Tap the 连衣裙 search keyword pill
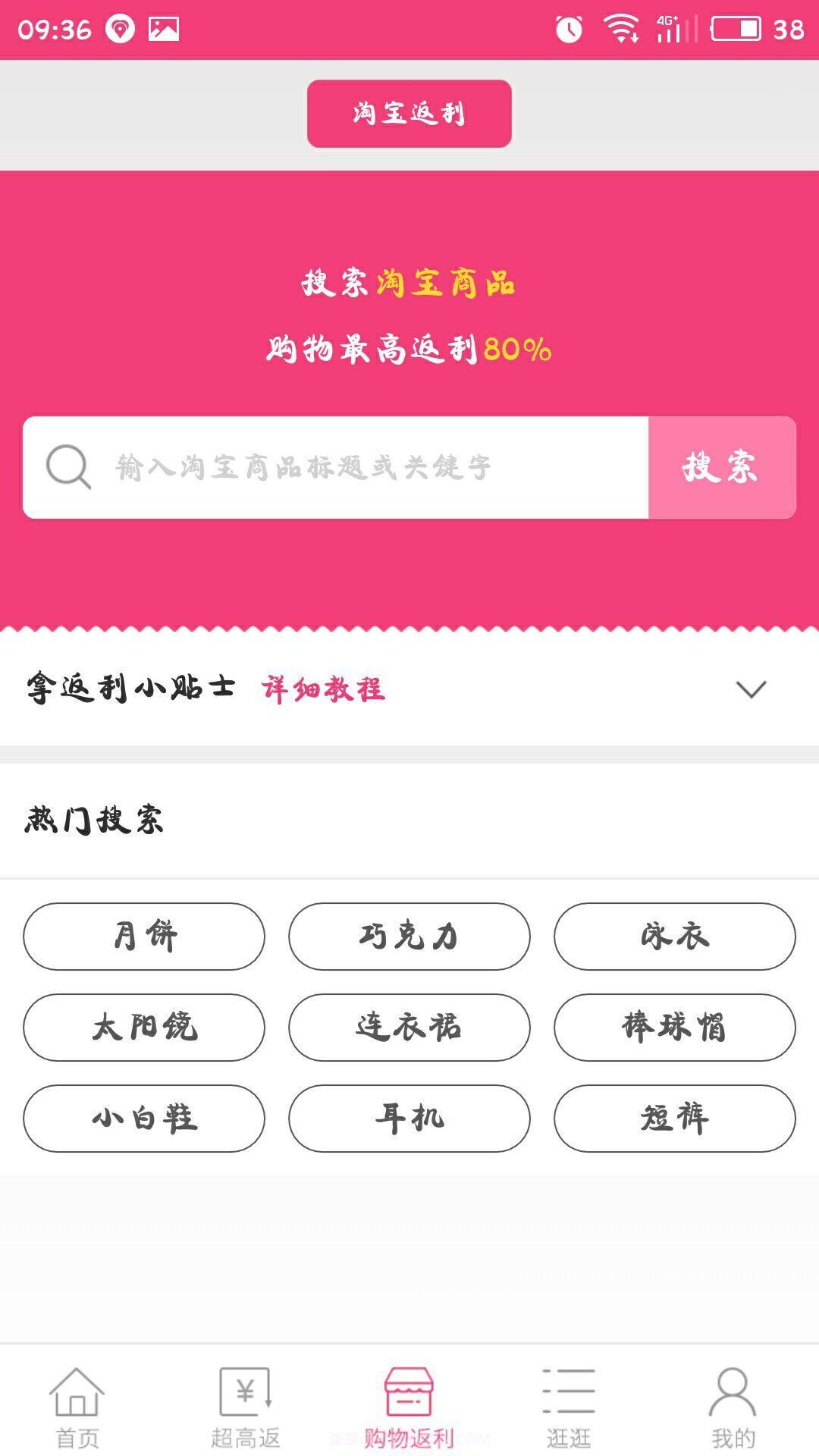 (x=409, y=1028)
